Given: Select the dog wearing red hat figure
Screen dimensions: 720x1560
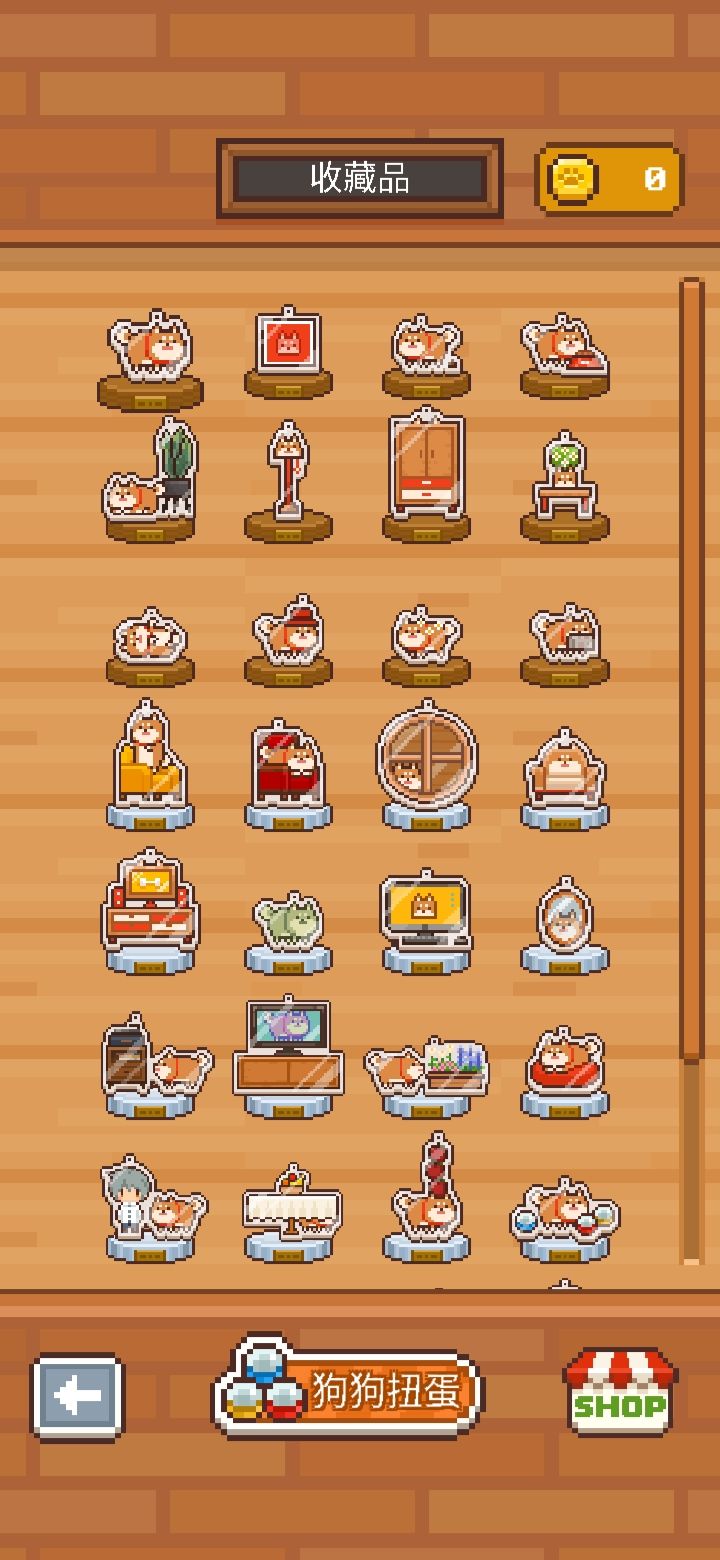Looking at the screenshot, I should click(288, 640).
